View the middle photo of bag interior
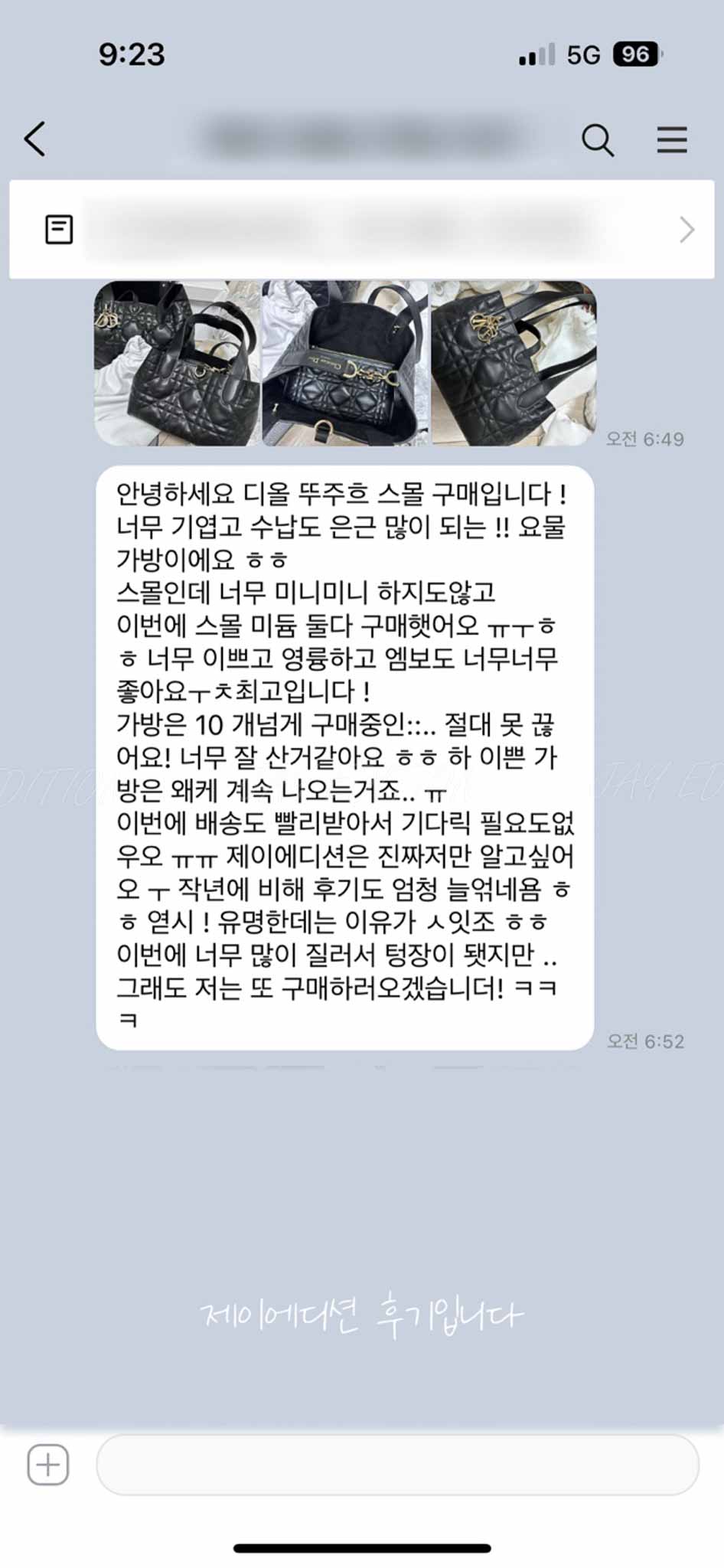 (345, 364)
